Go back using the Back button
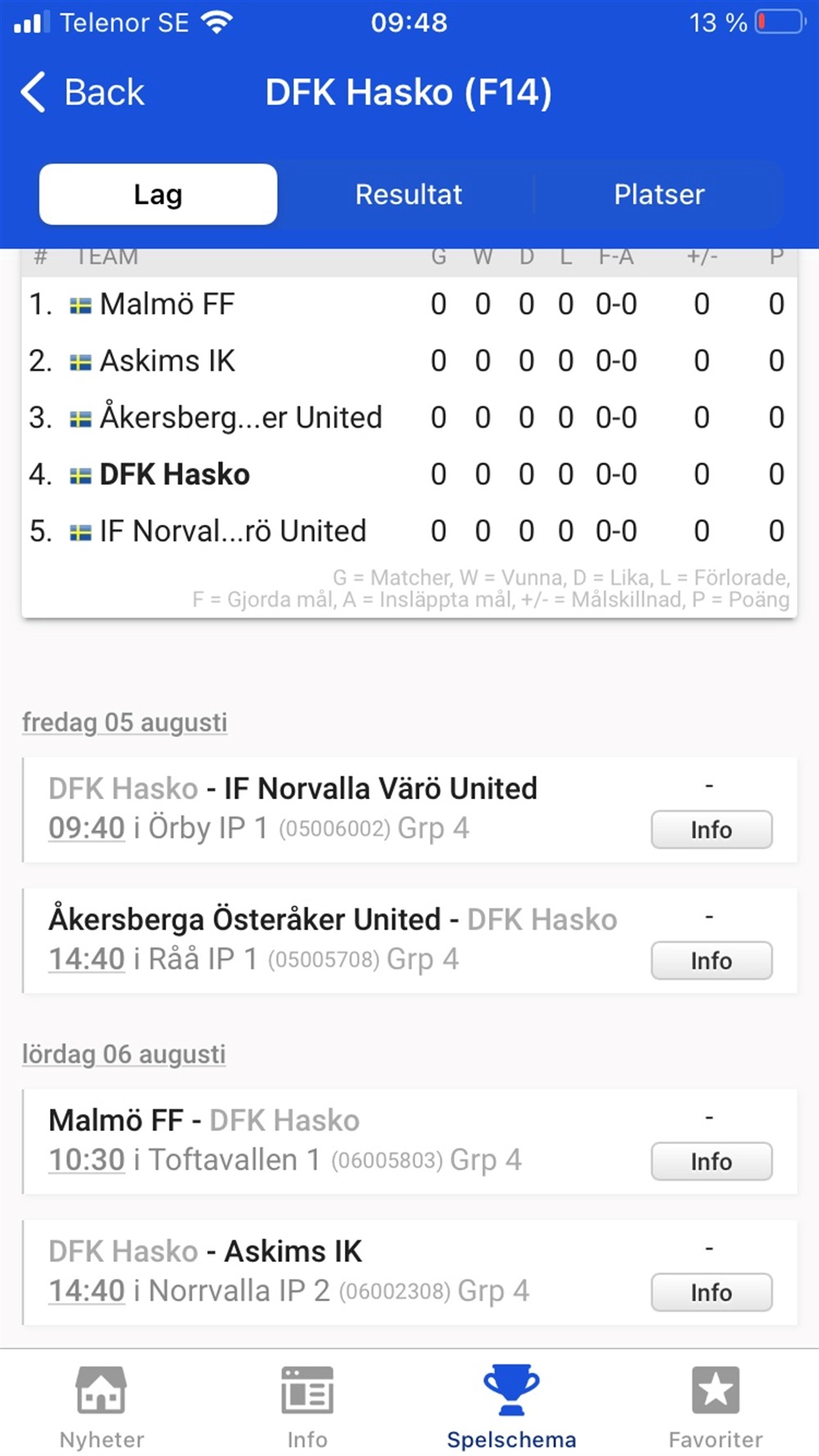The width and height of the screenshot is (819, 1456). point(82,92)
